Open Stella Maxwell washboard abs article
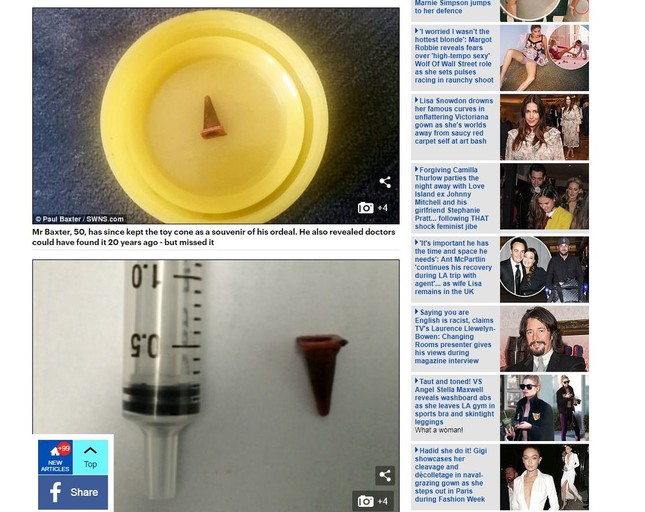This screenshot has height=512, width=645. click(455, 404)
